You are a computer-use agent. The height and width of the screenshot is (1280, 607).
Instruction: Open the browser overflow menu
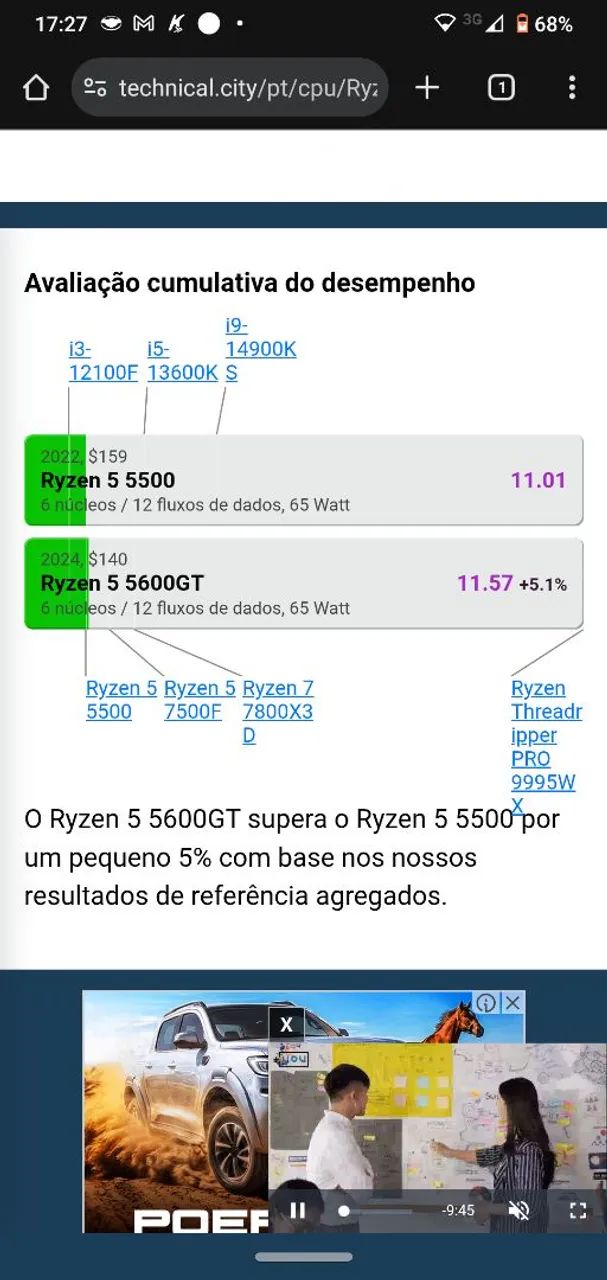point(572,88)
